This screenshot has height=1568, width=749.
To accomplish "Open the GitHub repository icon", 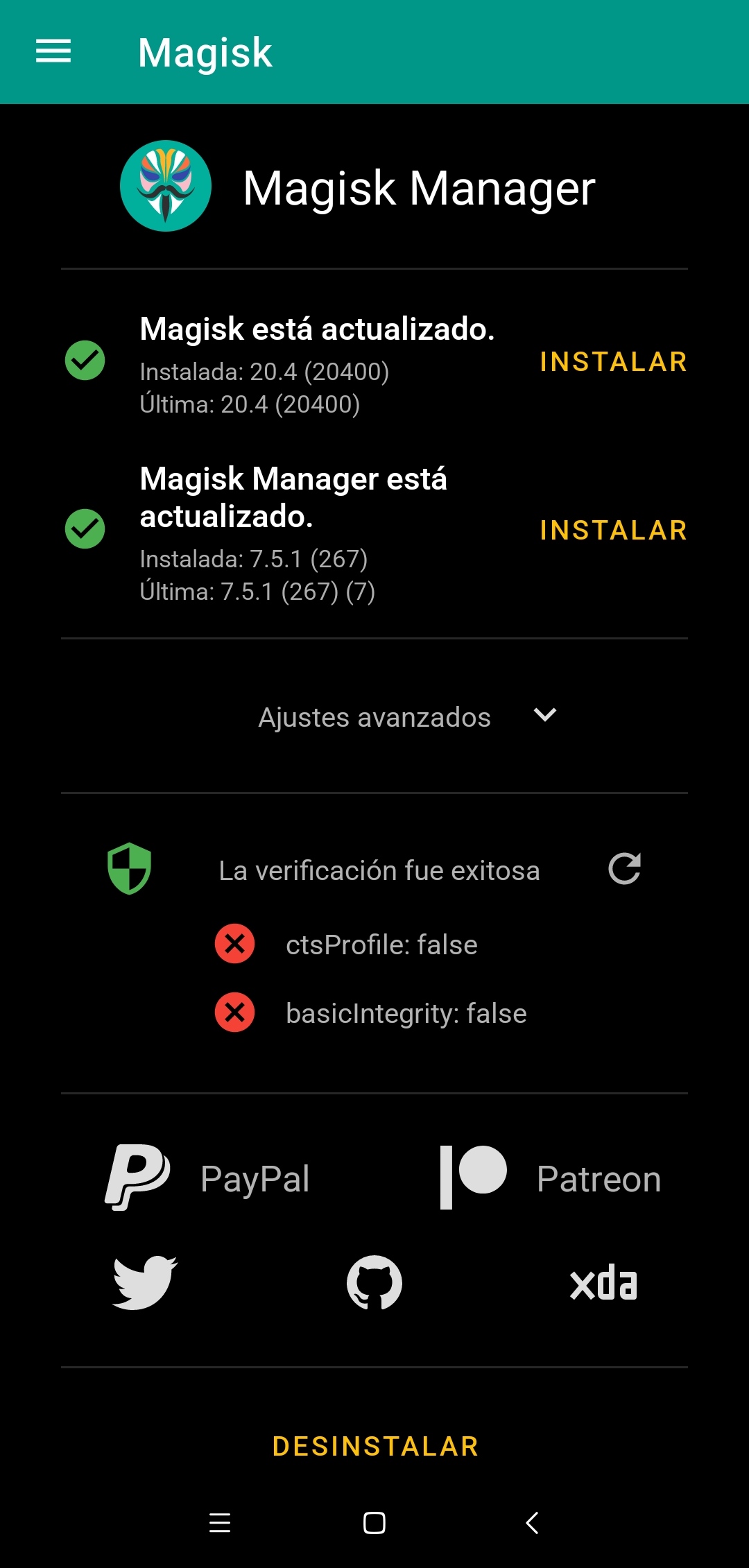I will 374,1282.
